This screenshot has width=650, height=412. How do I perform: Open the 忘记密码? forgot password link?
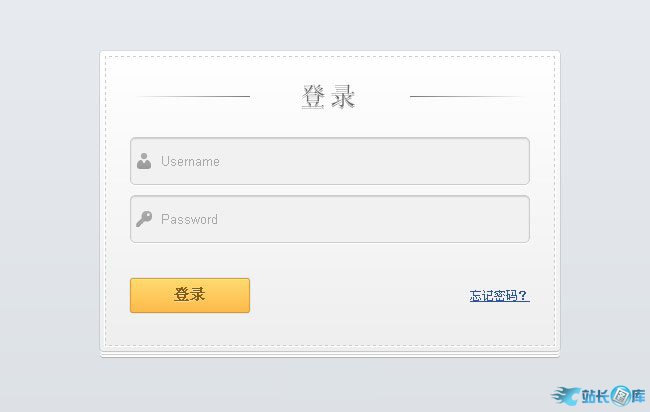pyautogui.click(x=499, y=296)
